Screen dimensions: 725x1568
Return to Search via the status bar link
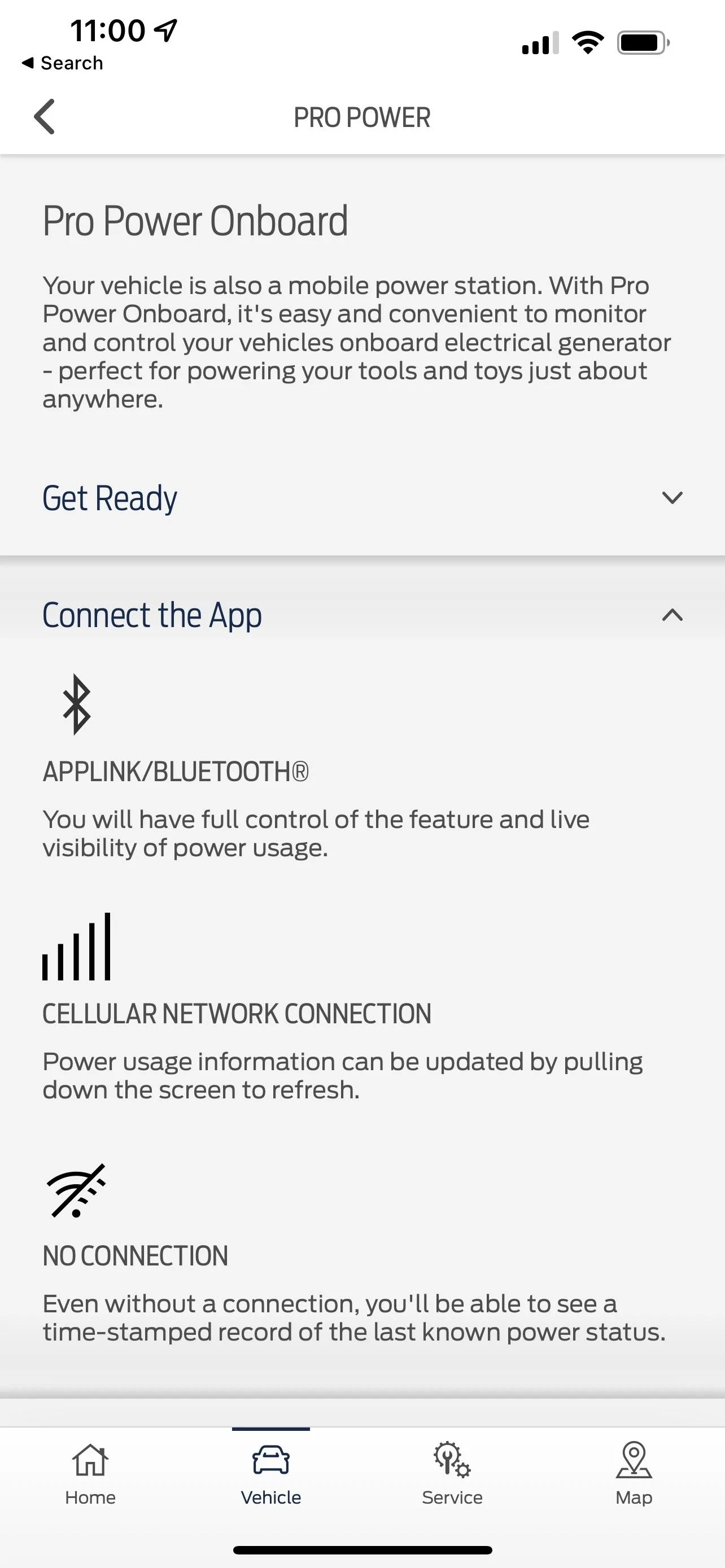(x=63, y=63)
